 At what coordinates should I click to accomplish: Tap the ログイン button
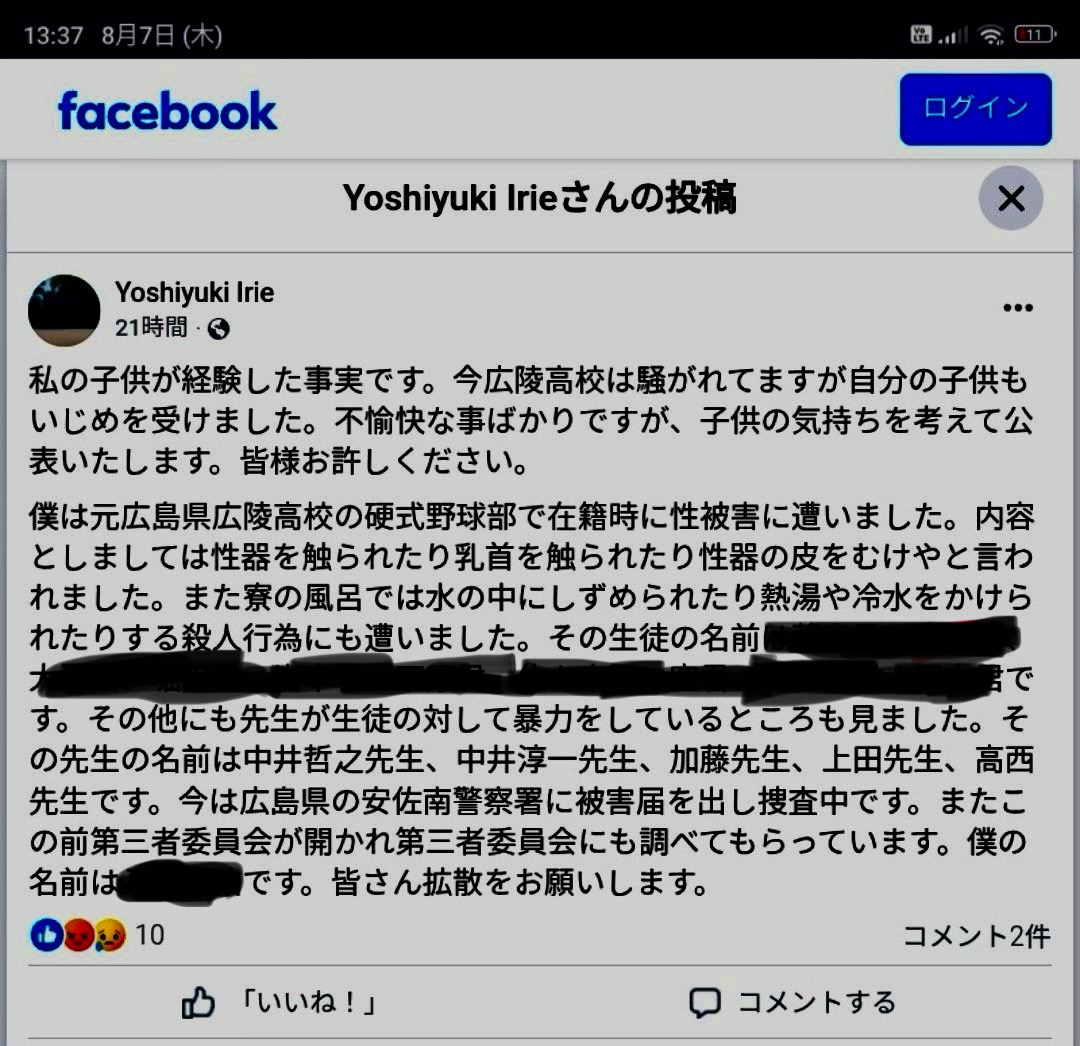[975, 109]
